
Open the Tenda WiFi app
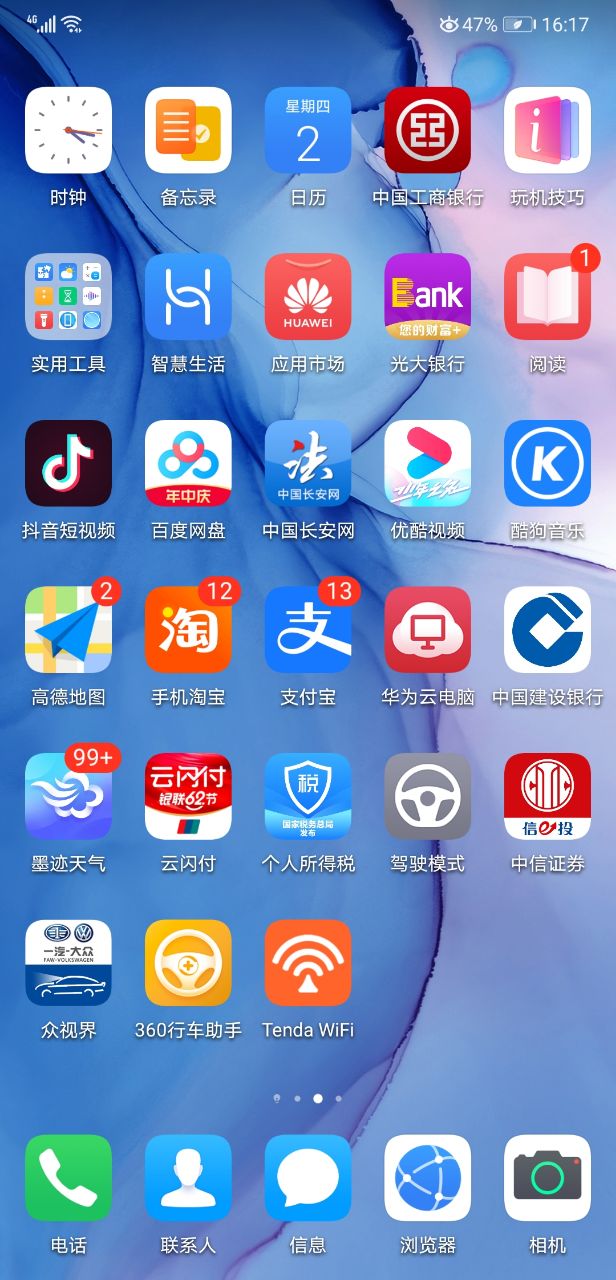[308, 963]
